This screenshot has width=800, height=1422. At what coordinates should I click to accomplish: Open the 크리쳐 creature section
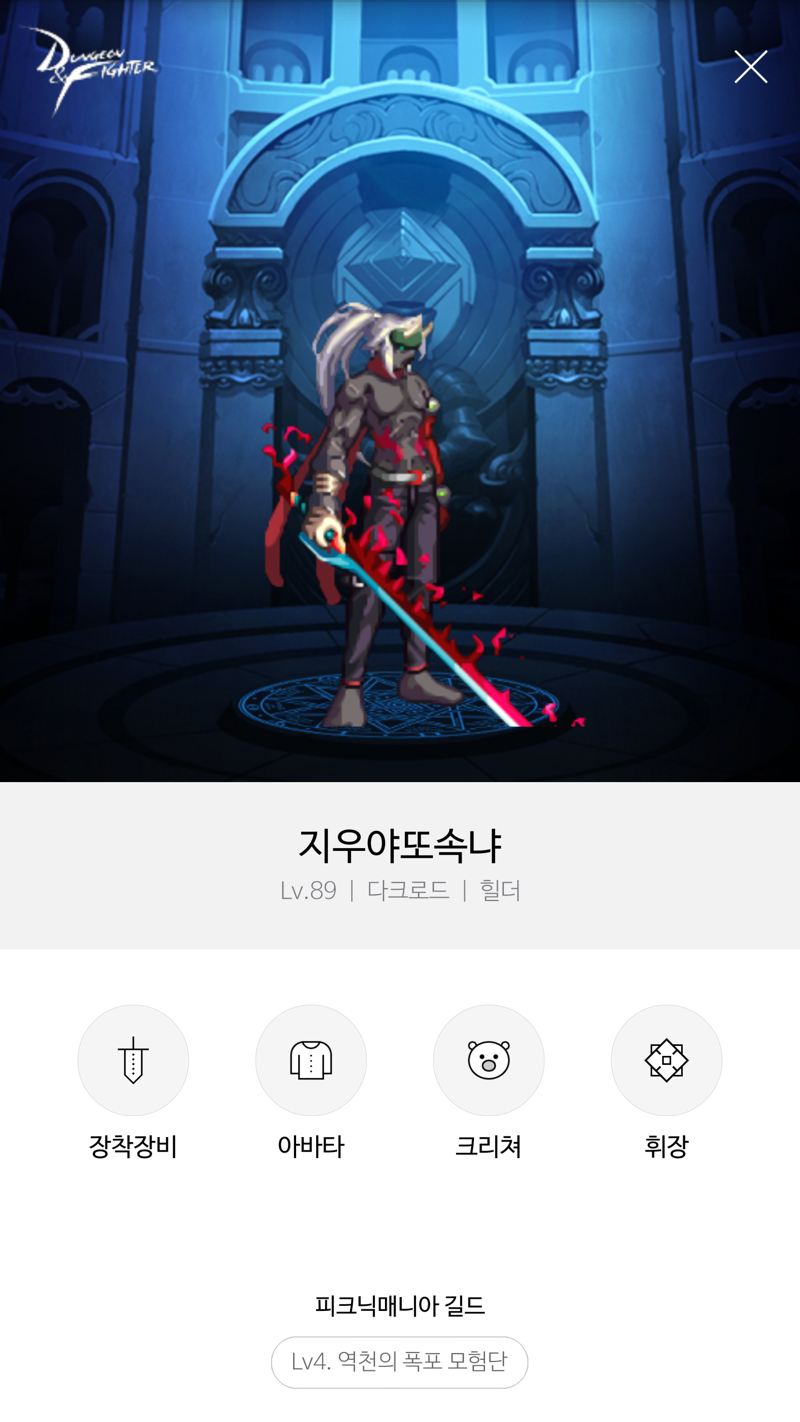[488, 1061]
